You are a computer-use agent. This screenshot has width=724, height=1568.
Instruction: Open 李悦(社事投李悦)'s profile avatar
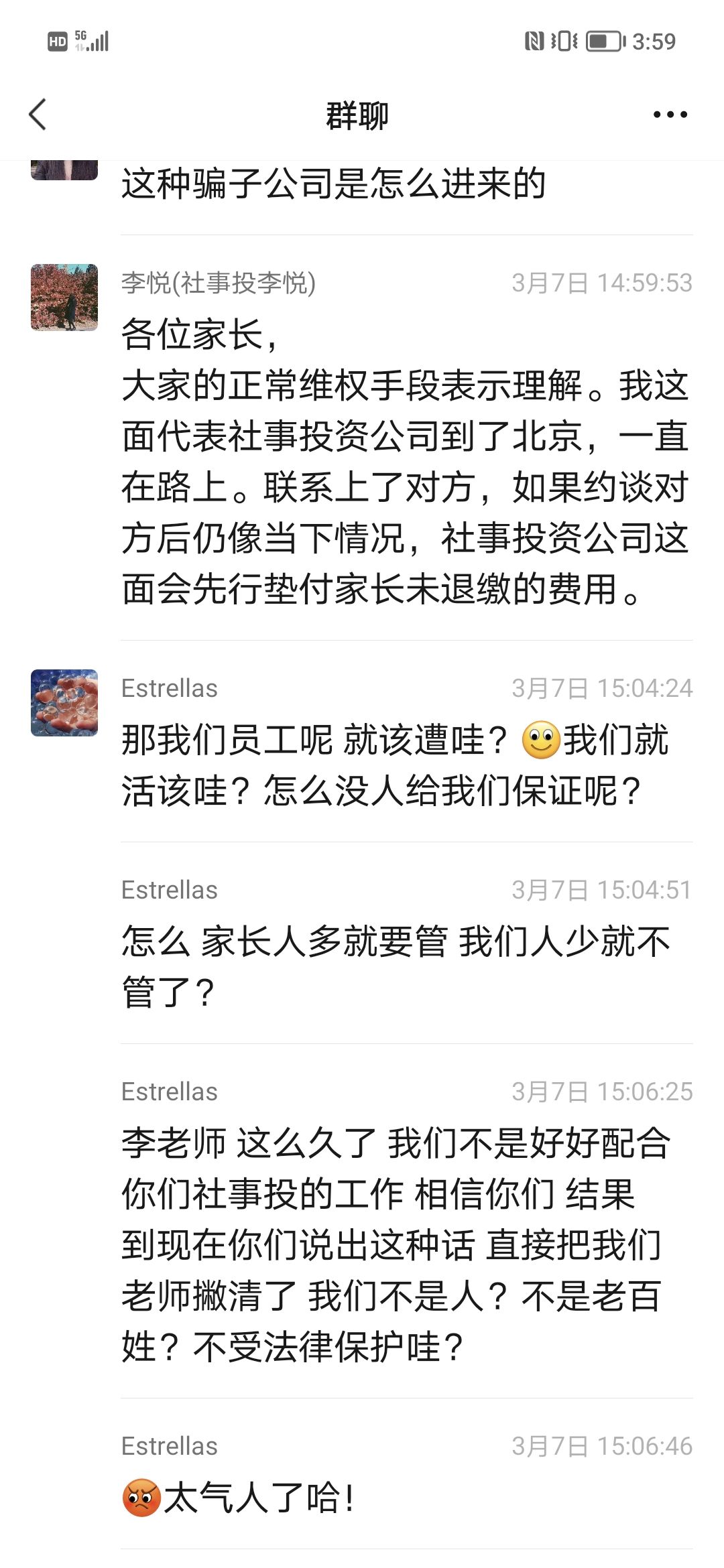(x=64, y=298)
